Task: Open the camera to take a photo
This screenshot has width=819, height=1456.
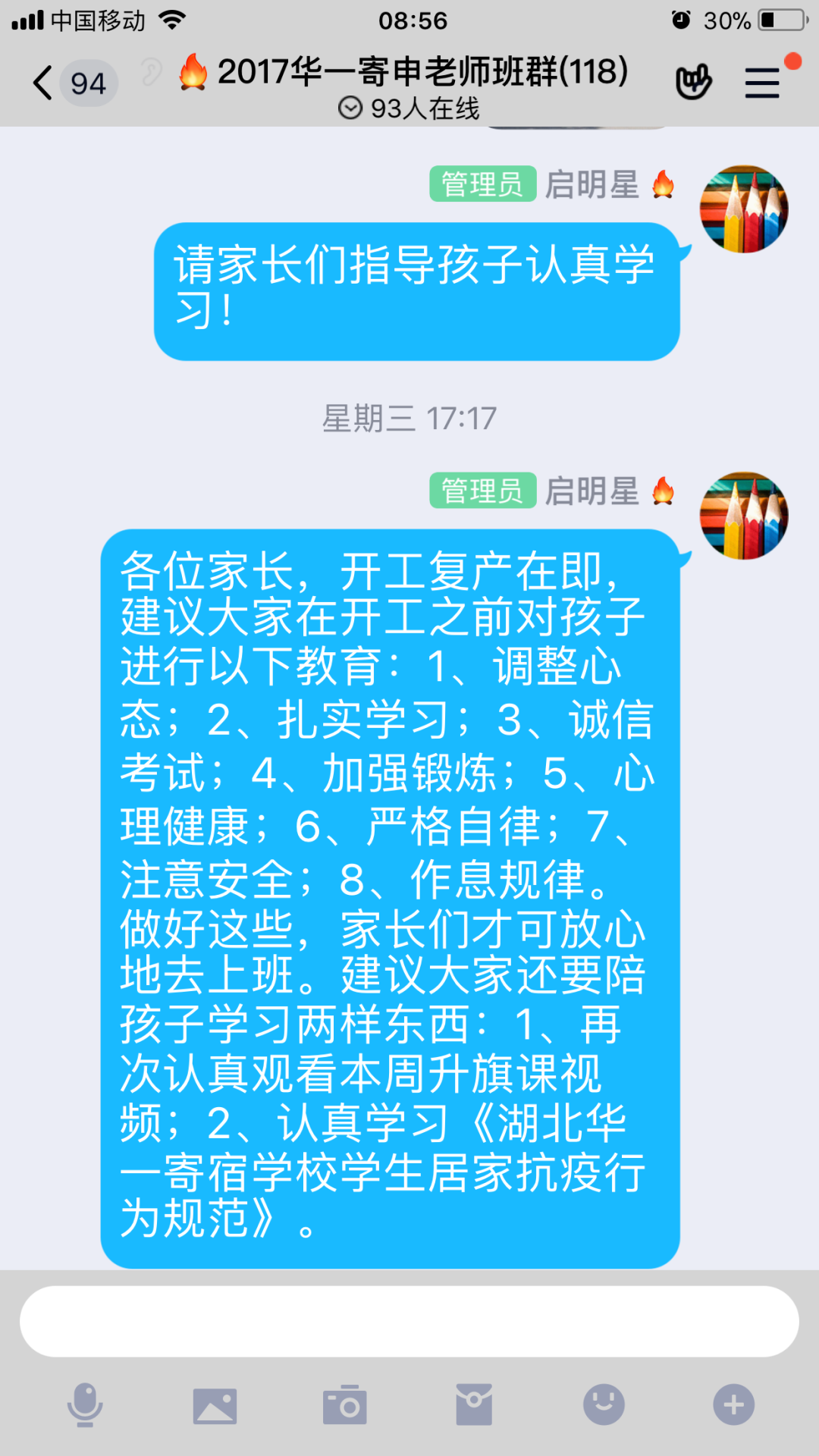Action: point(345,1405)
